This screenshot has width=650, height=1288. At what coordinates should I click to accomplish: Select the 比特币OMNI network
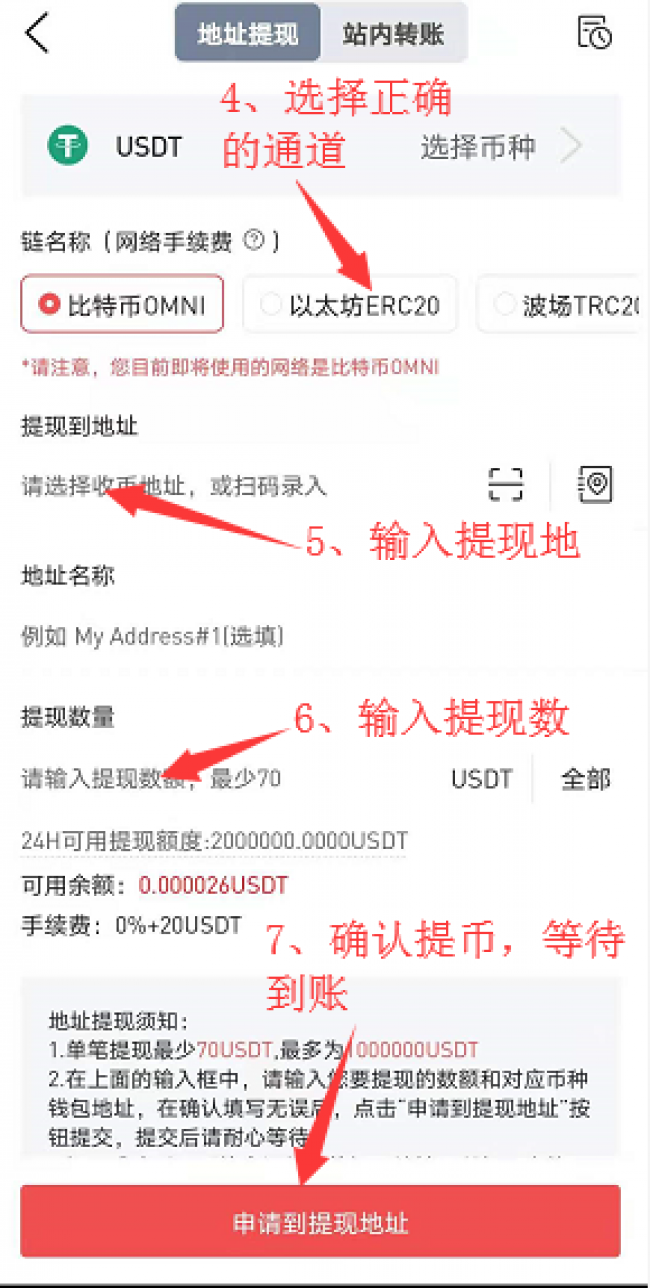pyautogui.click(x=122, y=304)
